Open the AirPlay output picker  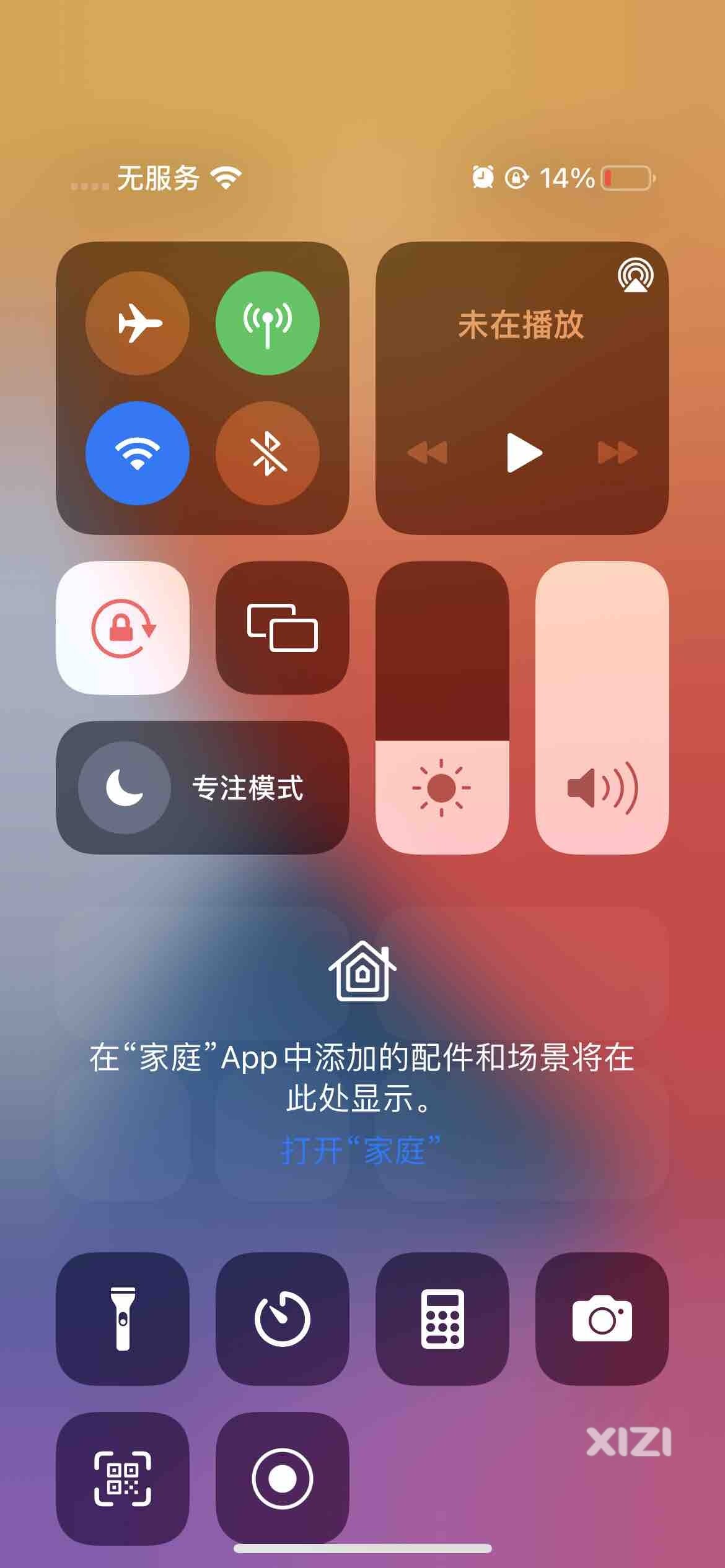[635, 276]
